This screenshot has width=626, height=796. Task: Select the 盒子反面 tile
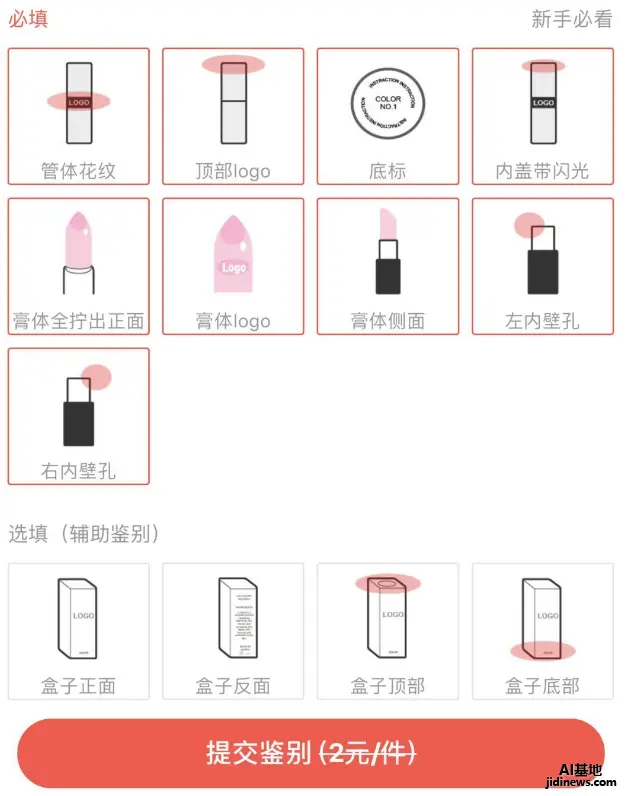click(233, 631)
